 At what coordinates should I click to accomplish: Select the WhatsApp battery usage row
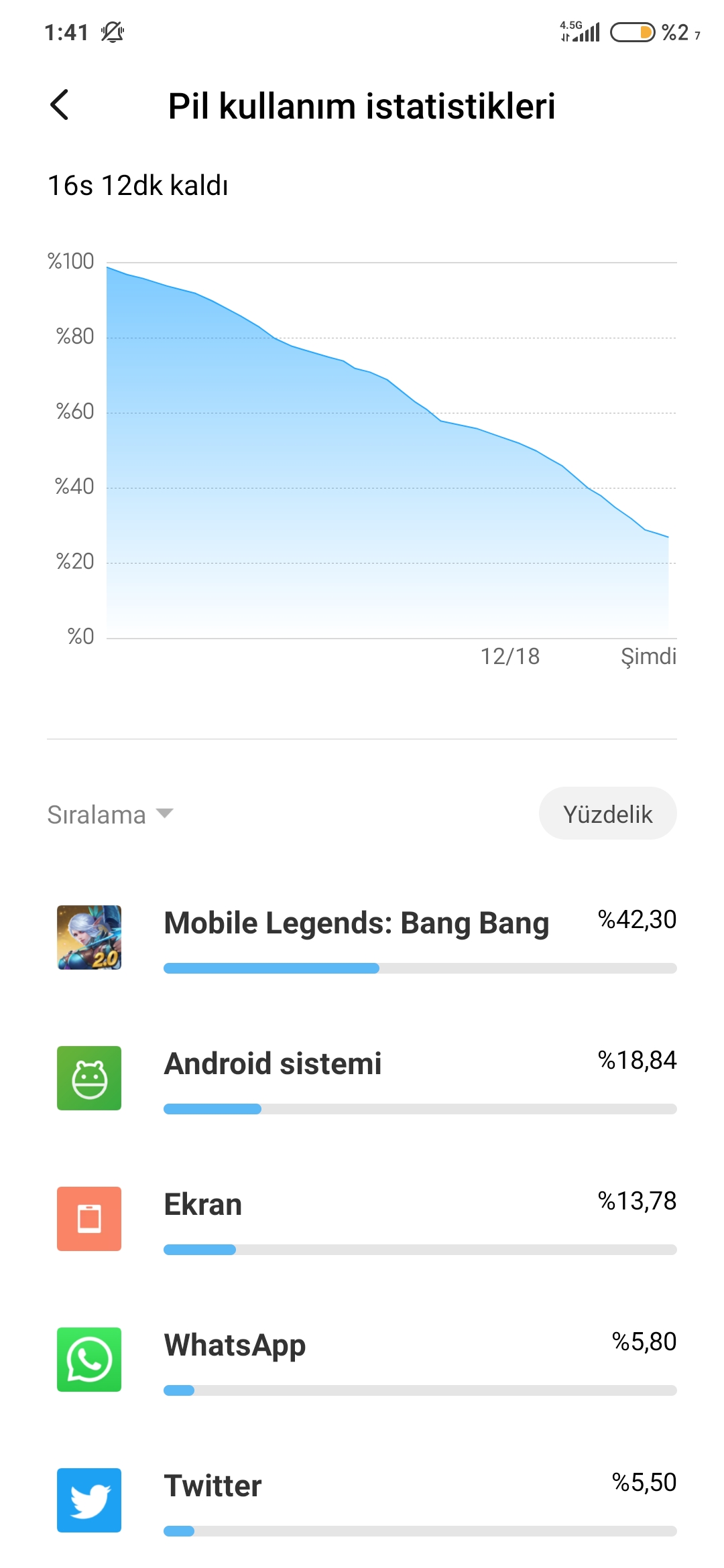(362, 1360)
